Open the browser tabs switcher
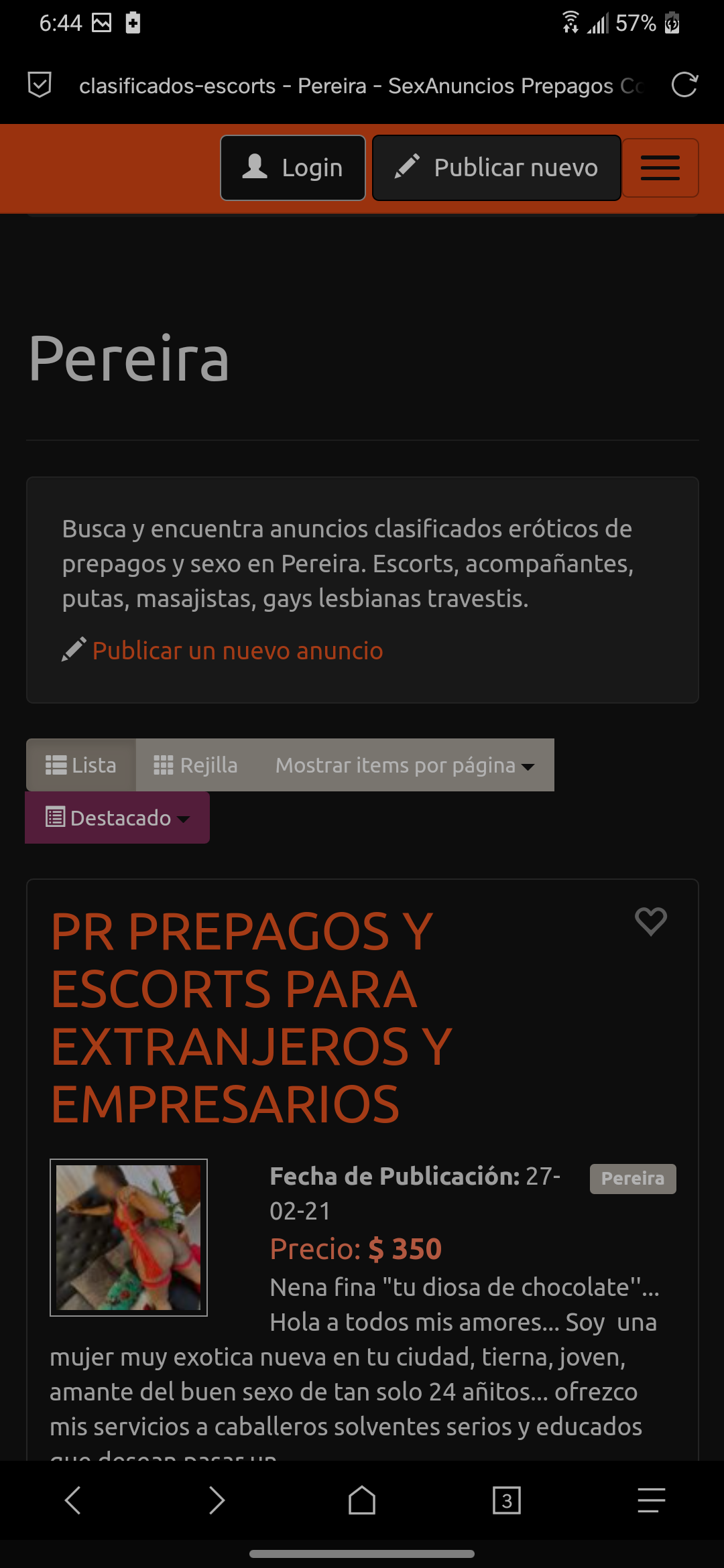 click(507, 1500)
